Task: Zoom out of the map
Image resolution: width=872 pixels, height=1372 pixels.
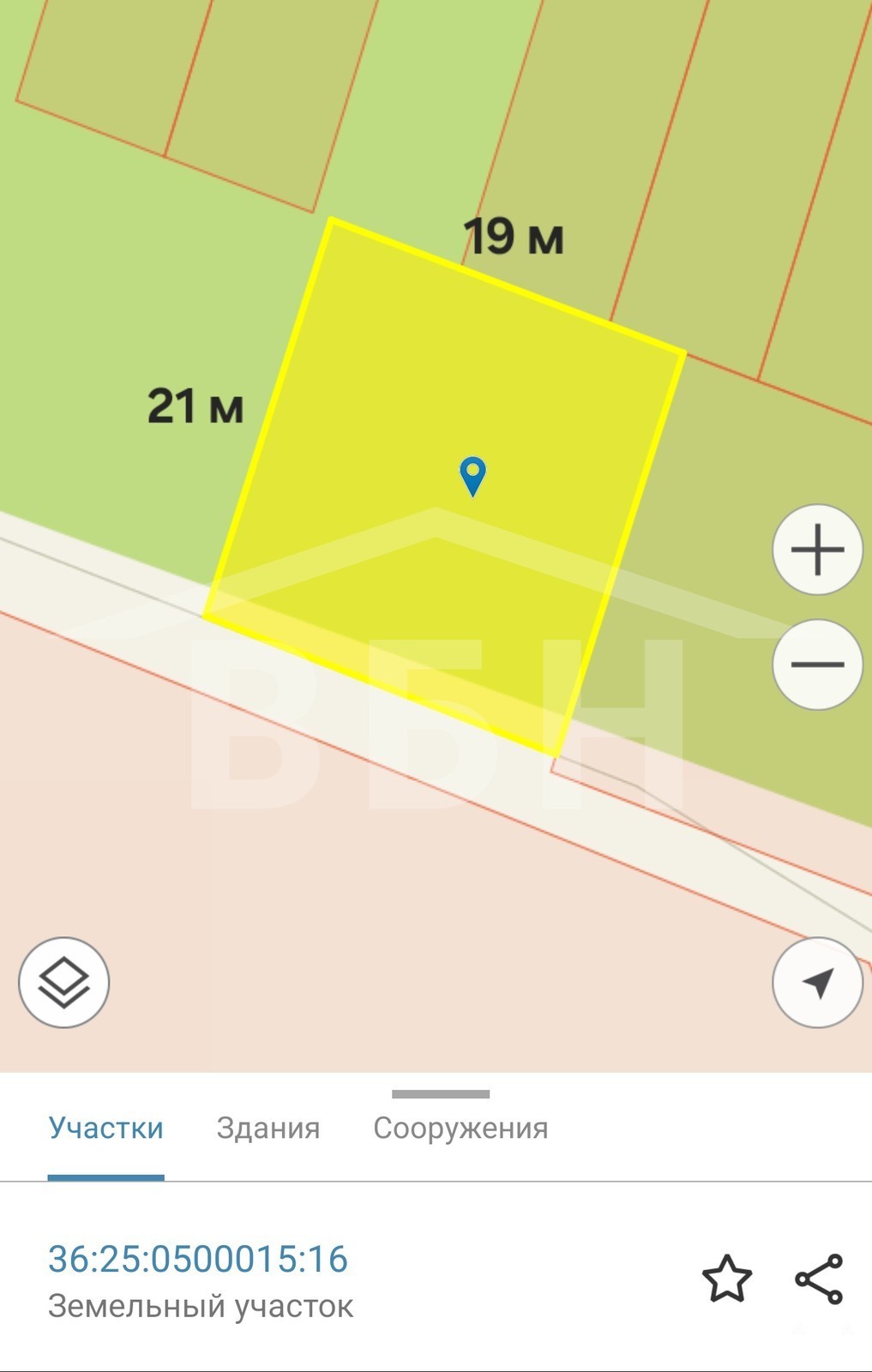Action: click(x=817, y=665)
